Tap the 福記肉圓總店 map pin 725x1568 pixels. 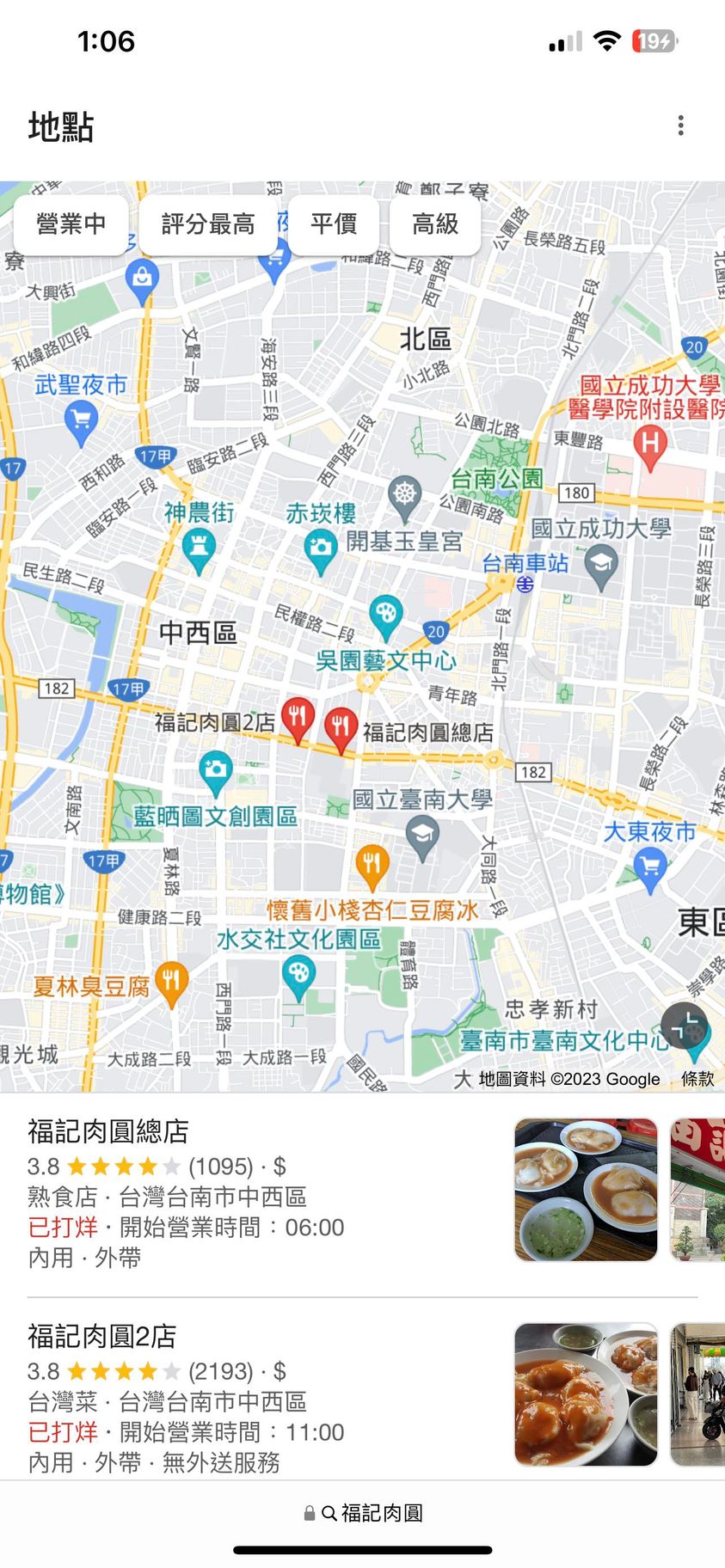tap(341, 729)
